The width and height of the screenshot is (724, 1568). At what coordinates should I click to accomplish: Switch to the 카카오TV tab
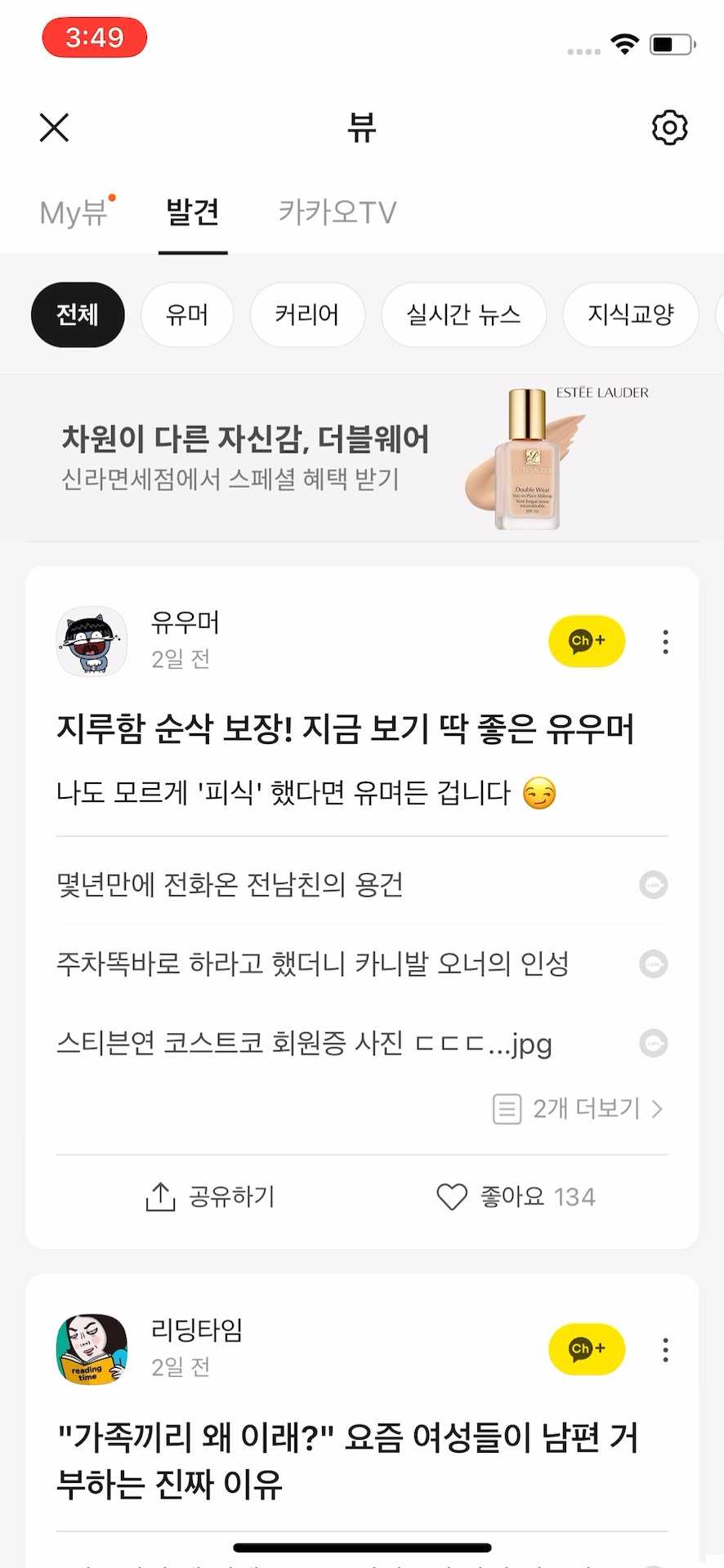pyautogui.click(x=337, y=212)
